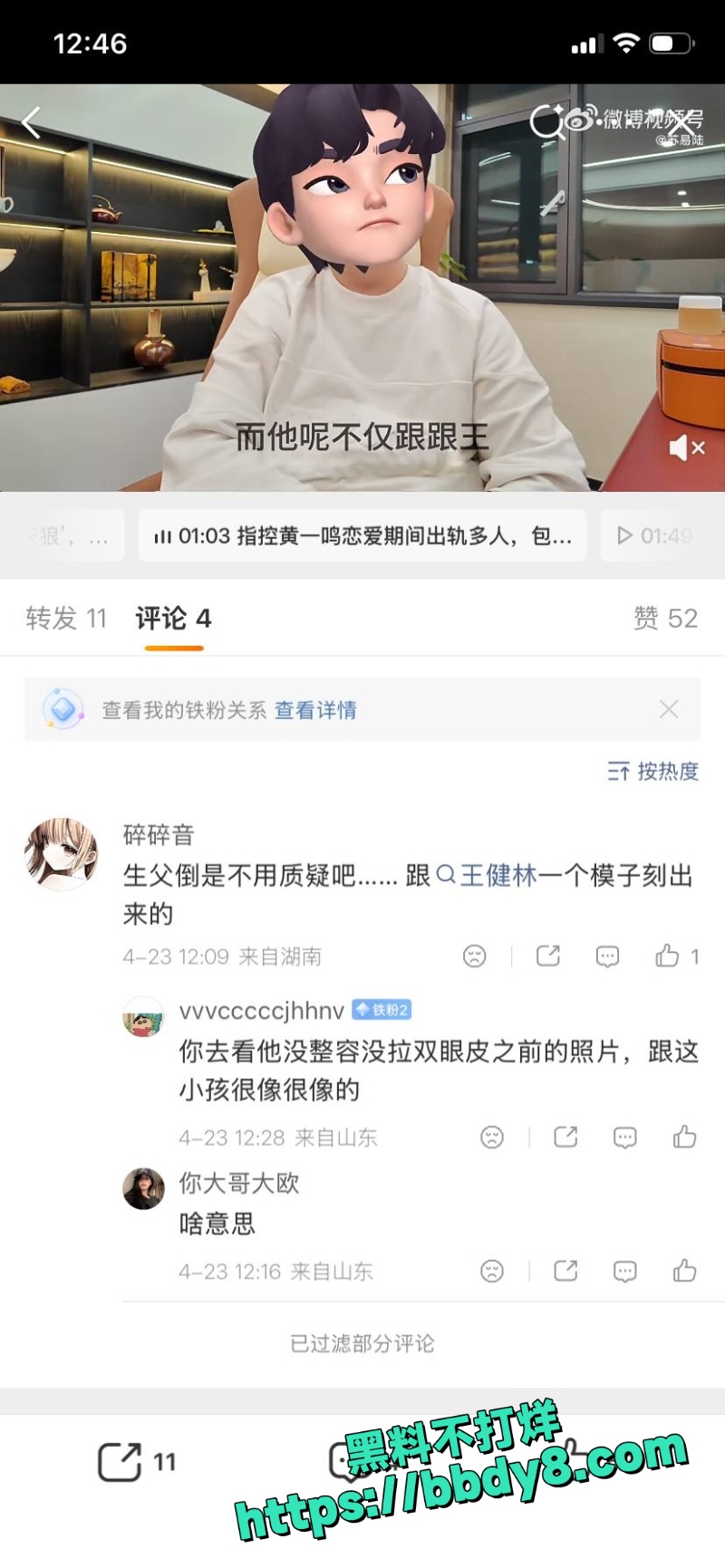Select the 评论 4 tab
The image size is (725, 1568).
(173, 619)
